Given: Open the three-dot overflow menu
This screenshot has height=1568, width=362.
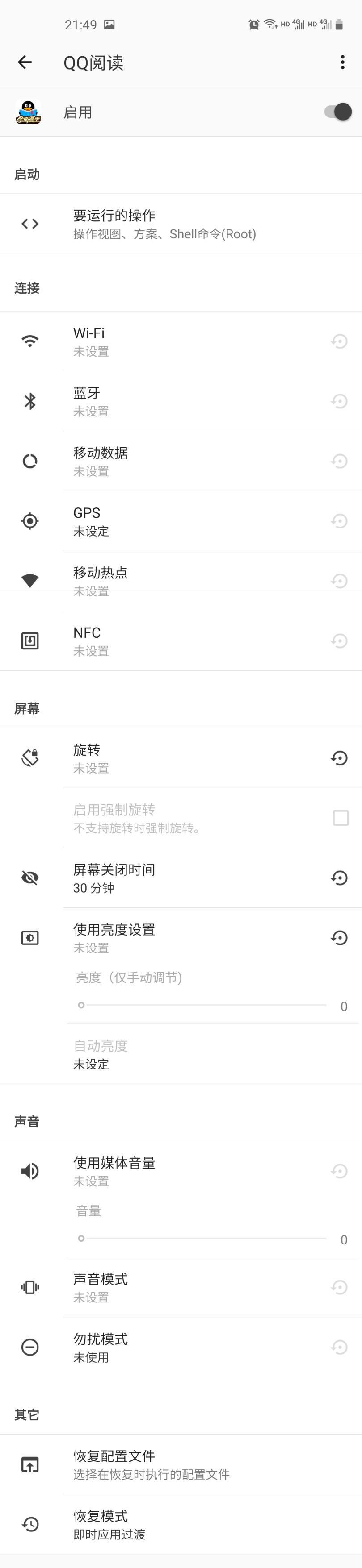Looking at the screenshot, I should [342, 62].
